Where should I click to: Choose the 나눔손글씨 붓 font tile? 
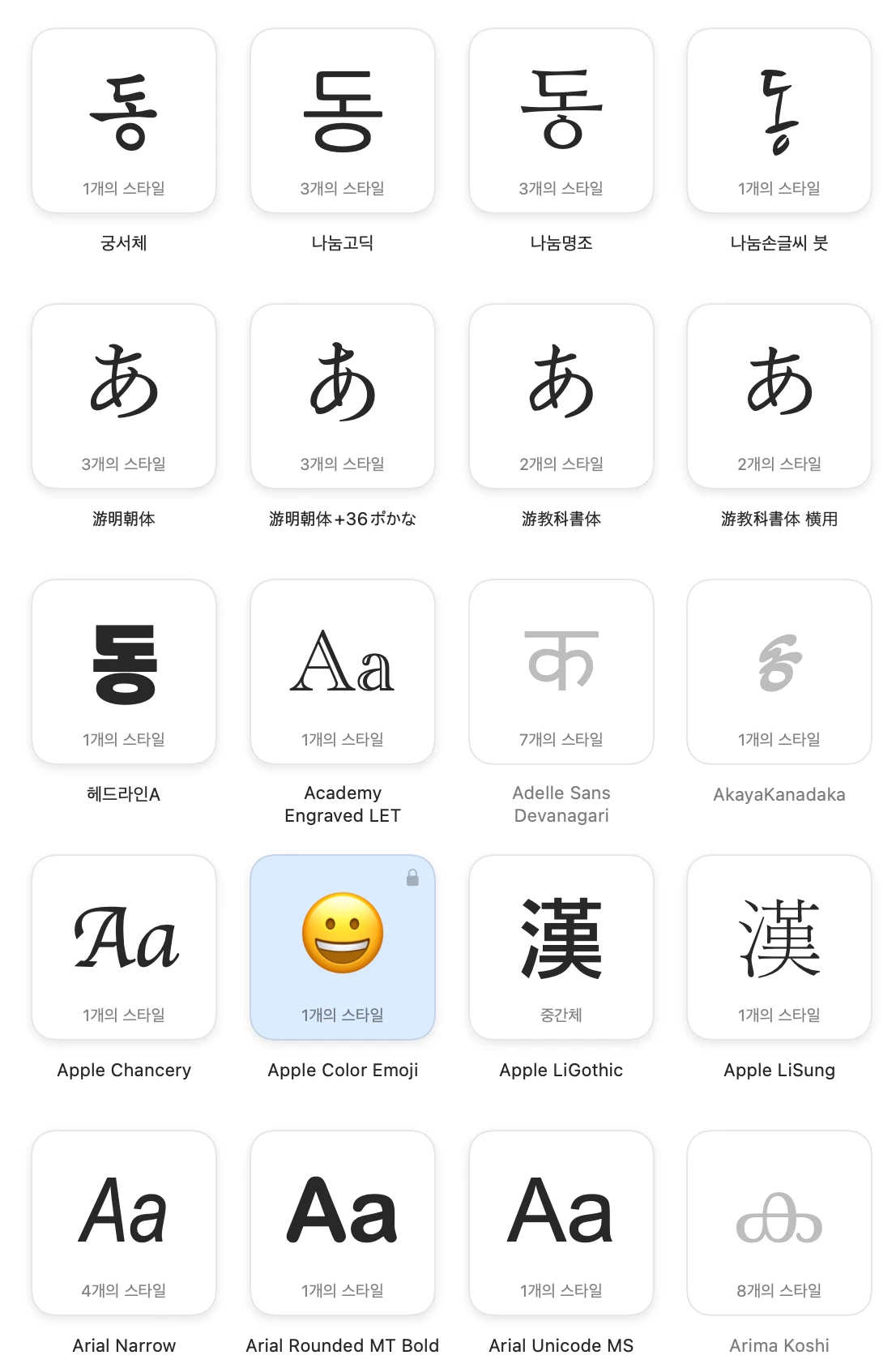click(x=779, y=122)
